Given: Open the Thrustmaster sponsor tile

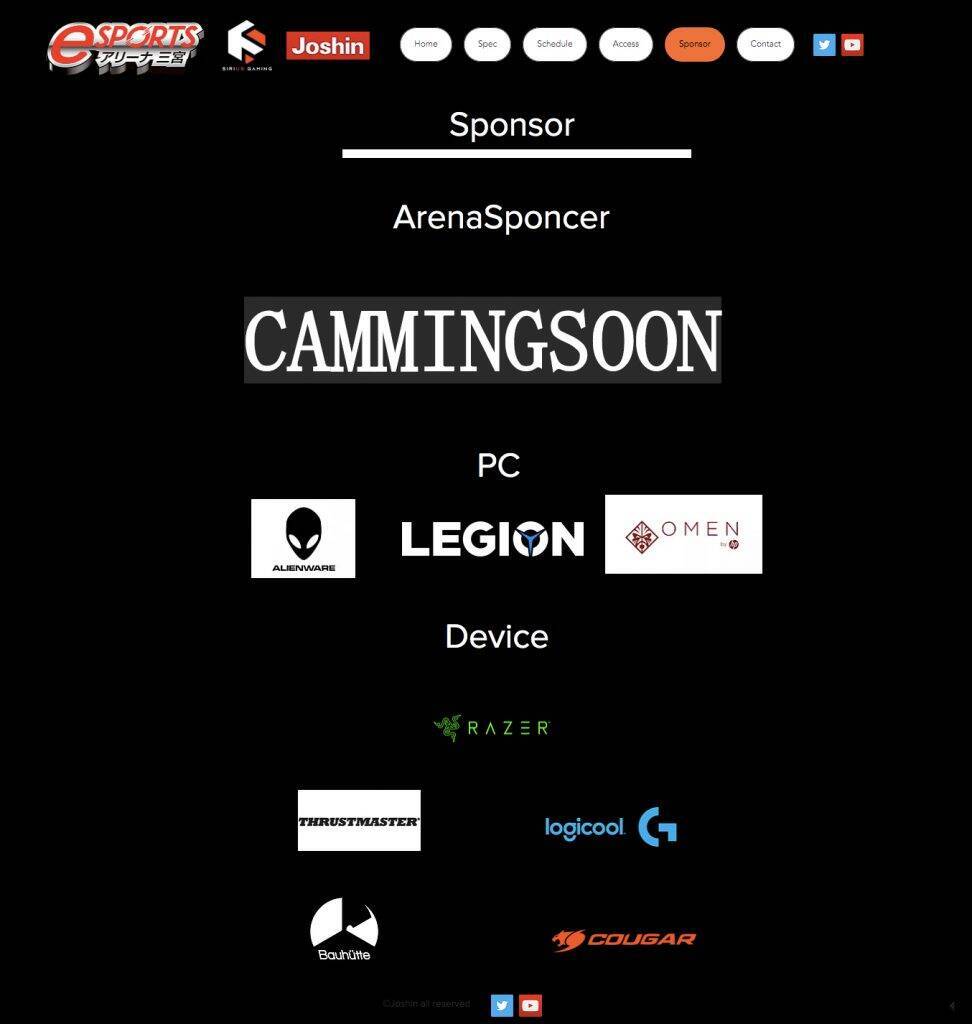Looking at the screenshot, I should (x=359, y=820).
